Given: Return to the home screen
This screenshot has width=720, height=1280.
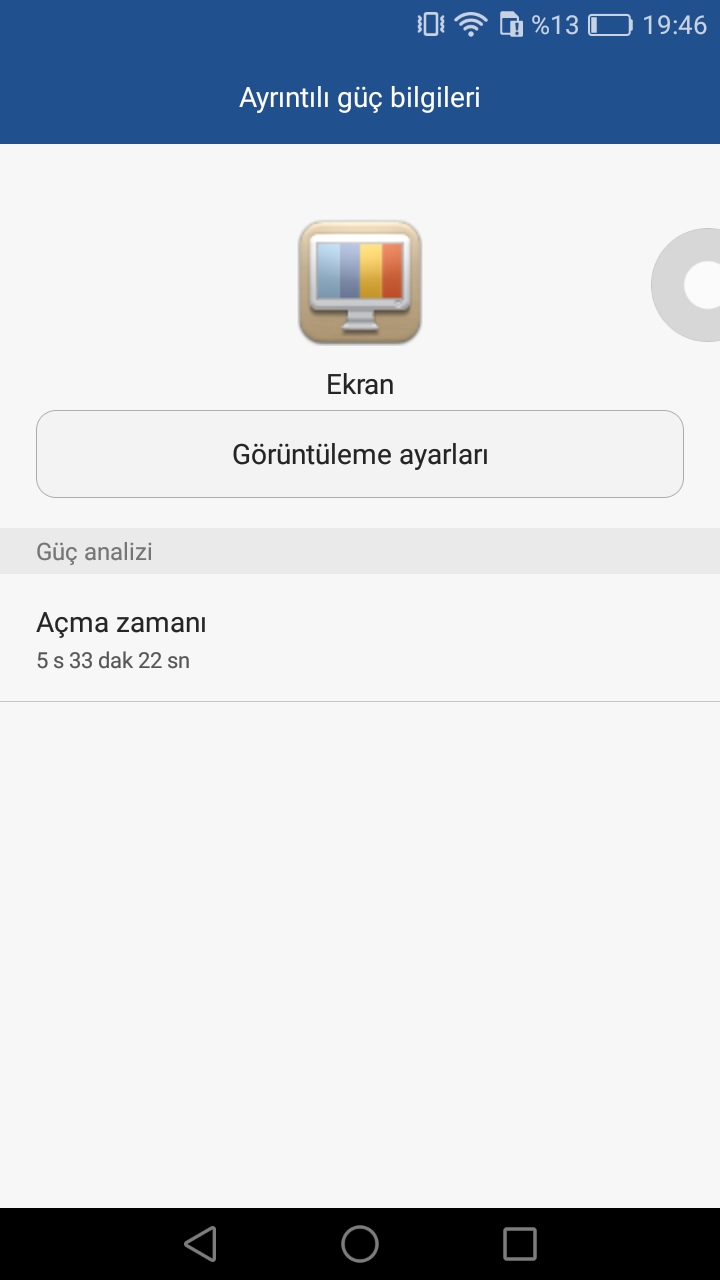Looking at the screenshot, I should coord(360,1244).
